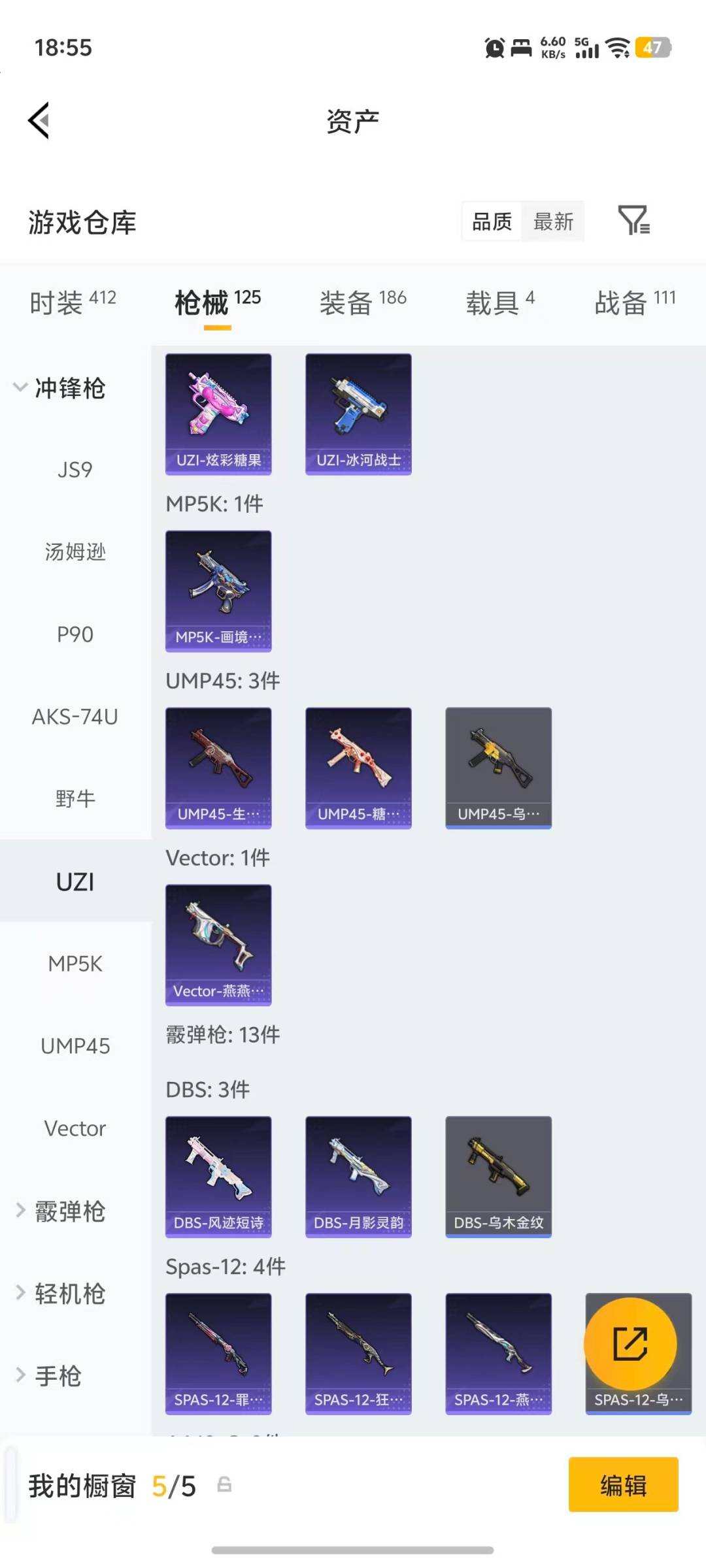View the DBS-乌木金纹 skin

pyautogui.click(x=498, y=1175)
